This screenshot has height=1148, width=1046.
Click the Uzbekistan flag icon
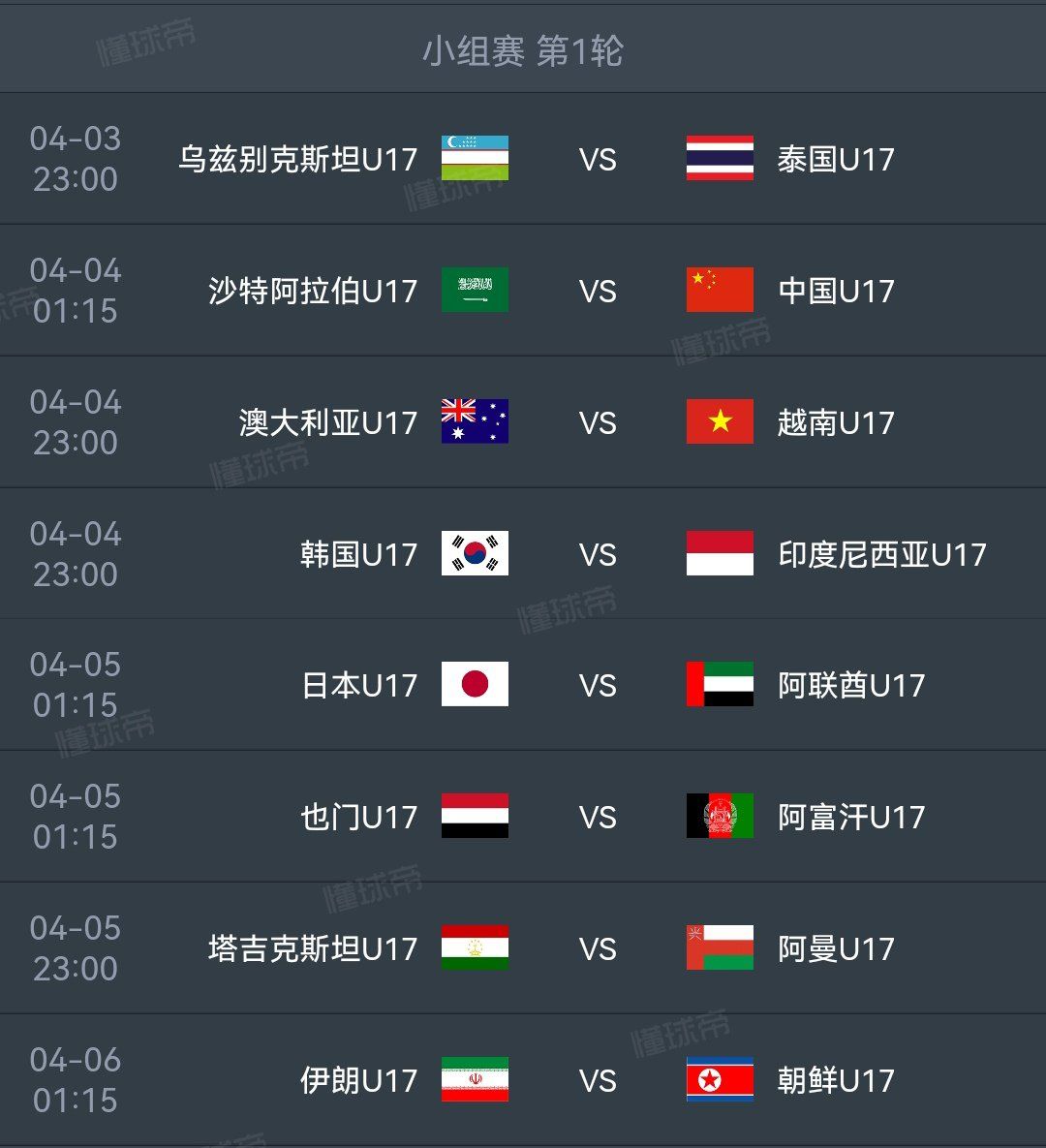(474, 160)
